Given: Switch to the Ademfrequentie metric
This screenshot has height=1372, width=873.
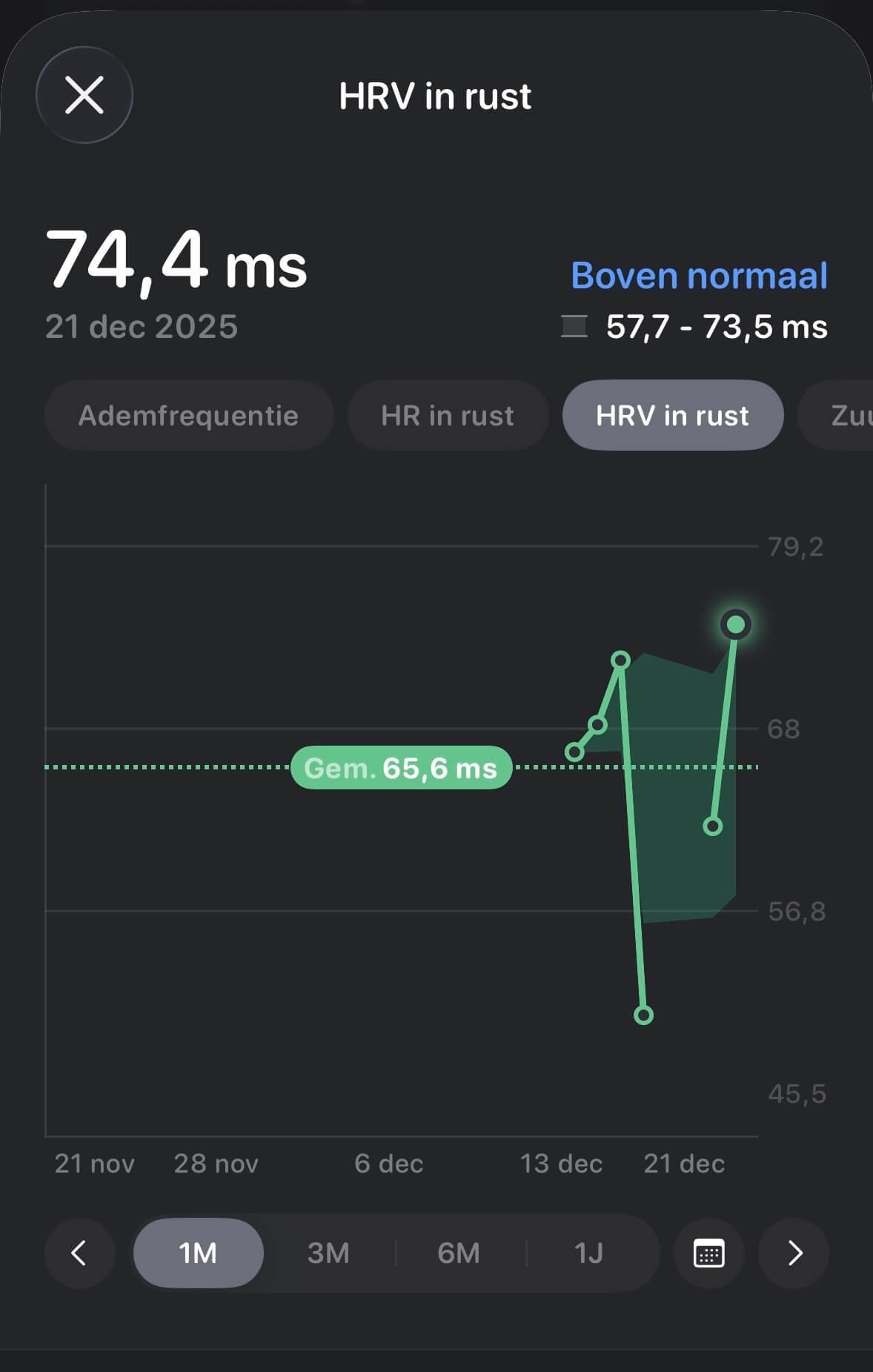Looking at the screenshot, I should point(188,415).
